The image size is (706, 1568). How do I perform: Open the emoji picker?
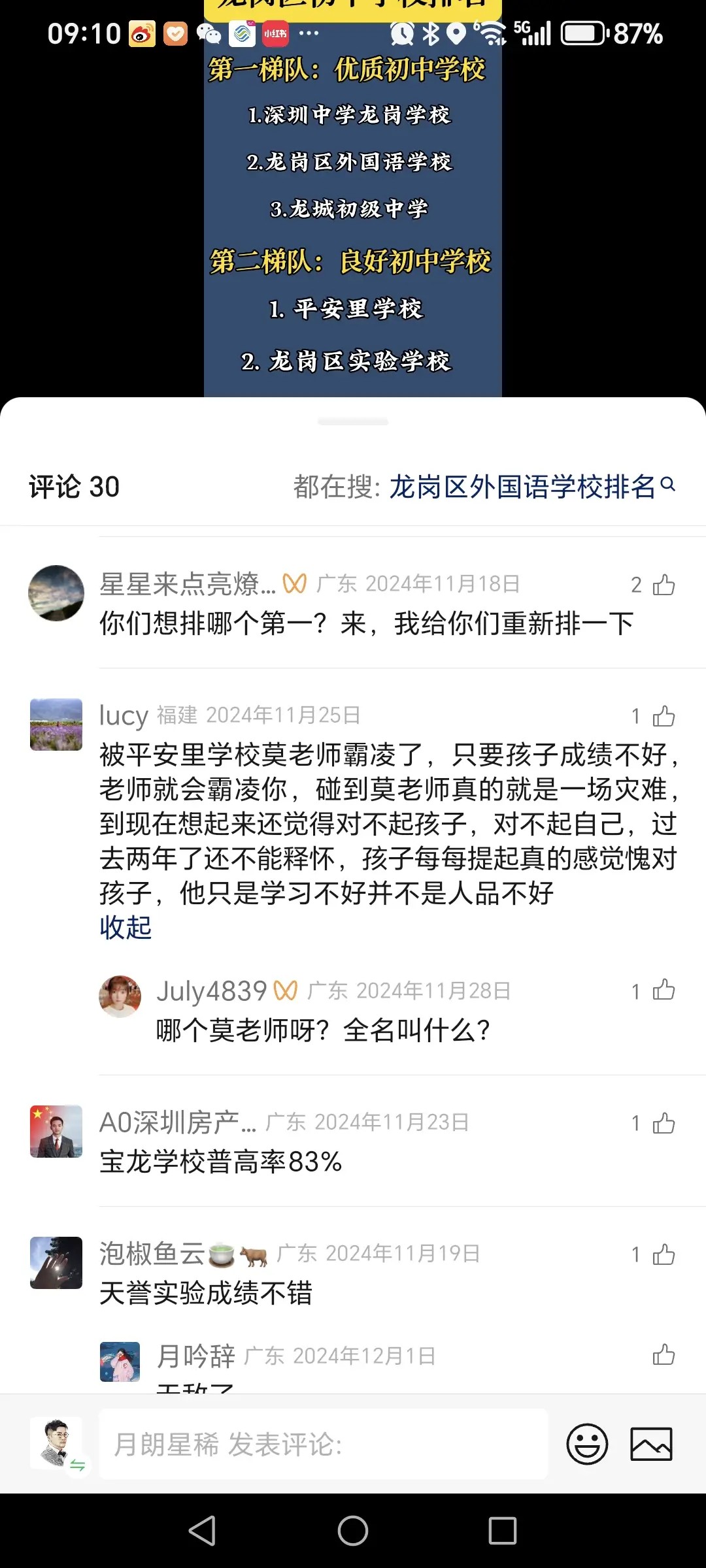(x=587, y=1444)
